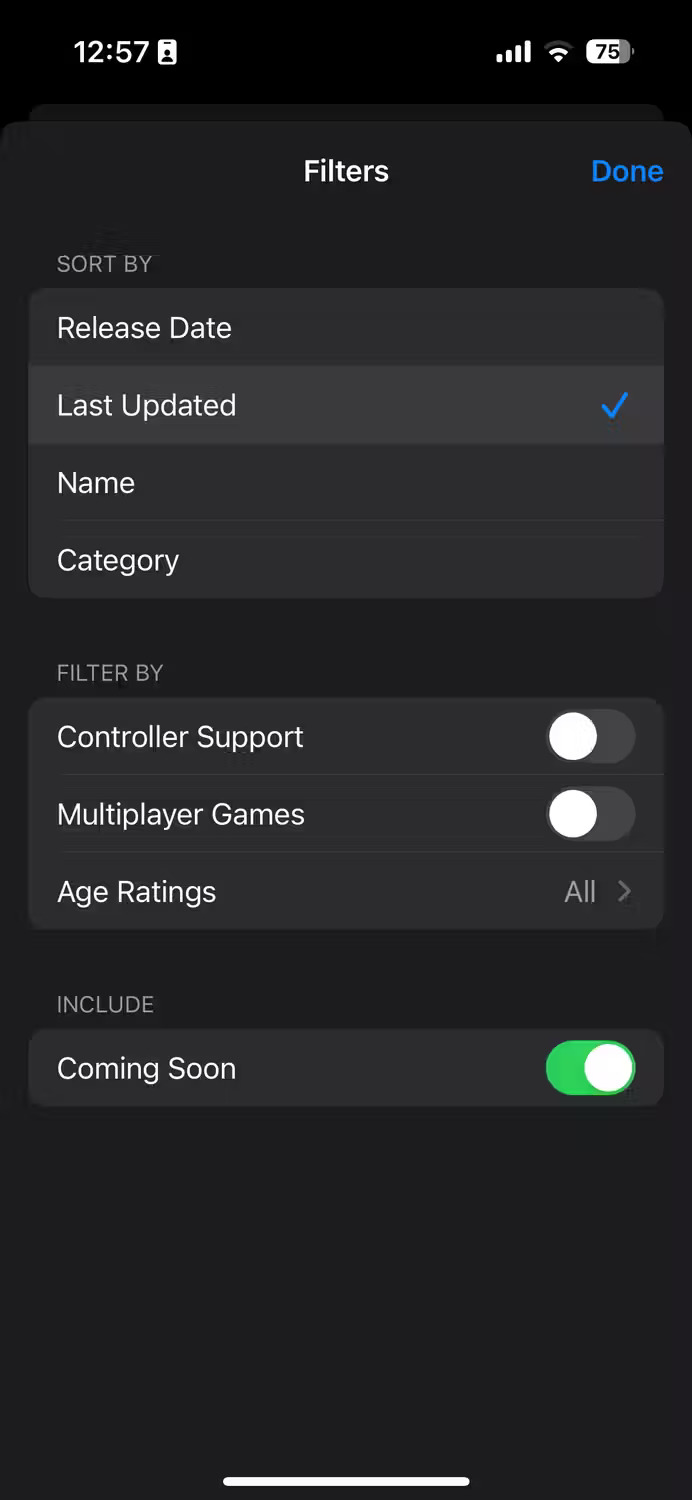This screenshot has width=692, height=1500.
Task: Tap Done to close Filters
Action: click(627, 171)
